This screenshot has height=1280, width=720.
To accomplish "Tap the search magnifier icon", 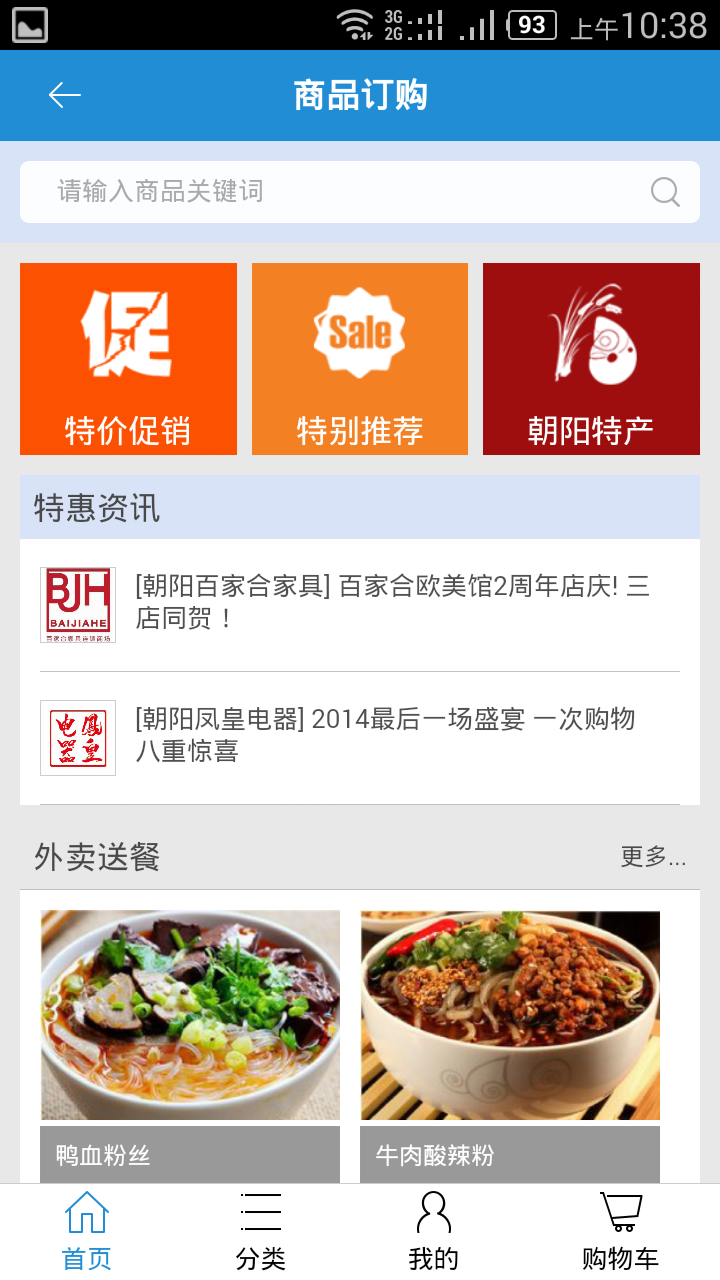I will 665,191.
